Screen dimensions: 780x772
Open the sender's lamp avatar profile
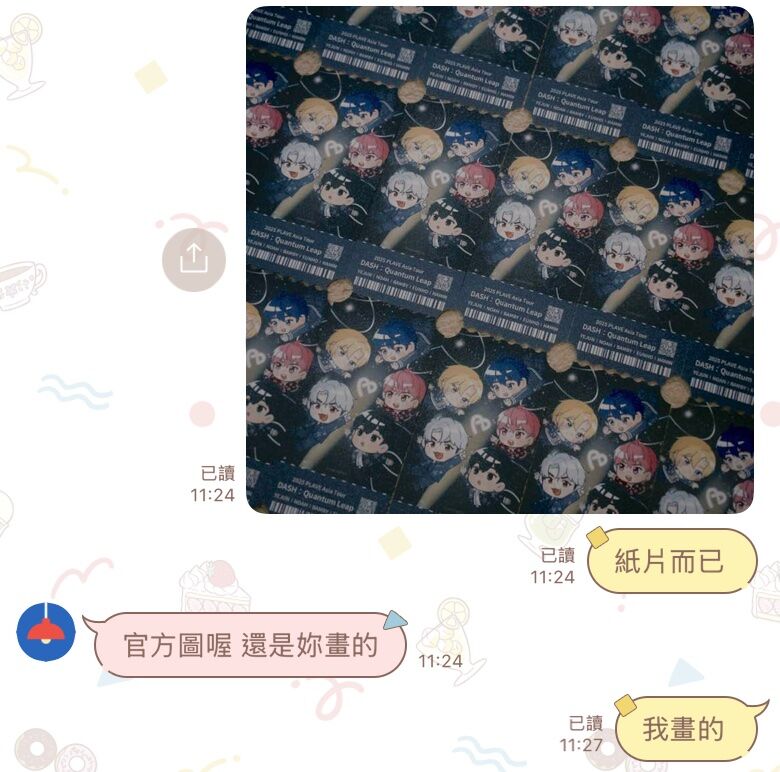pyautogui.click(x=46, y=632)
